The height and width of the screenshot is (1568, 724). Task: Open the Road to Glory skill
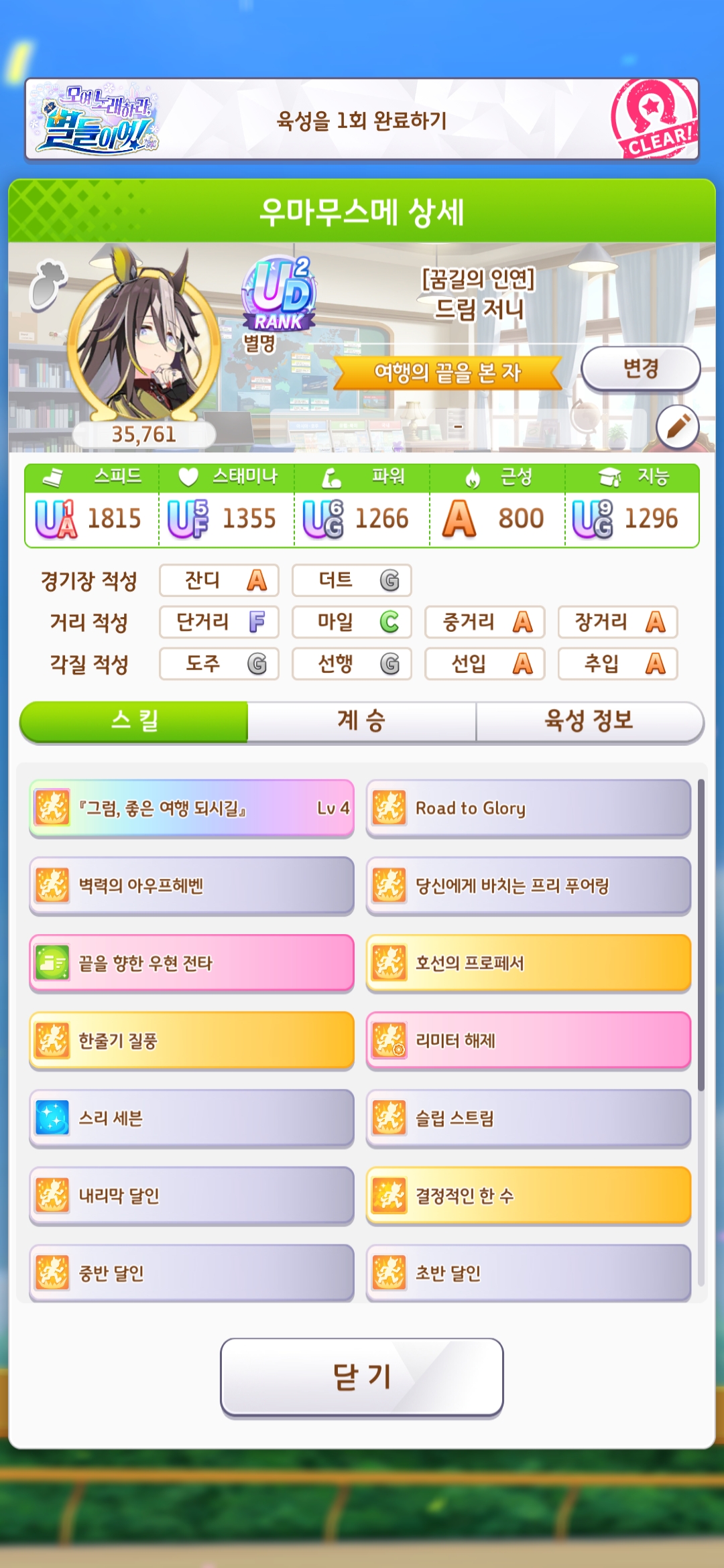click(528, 808)
